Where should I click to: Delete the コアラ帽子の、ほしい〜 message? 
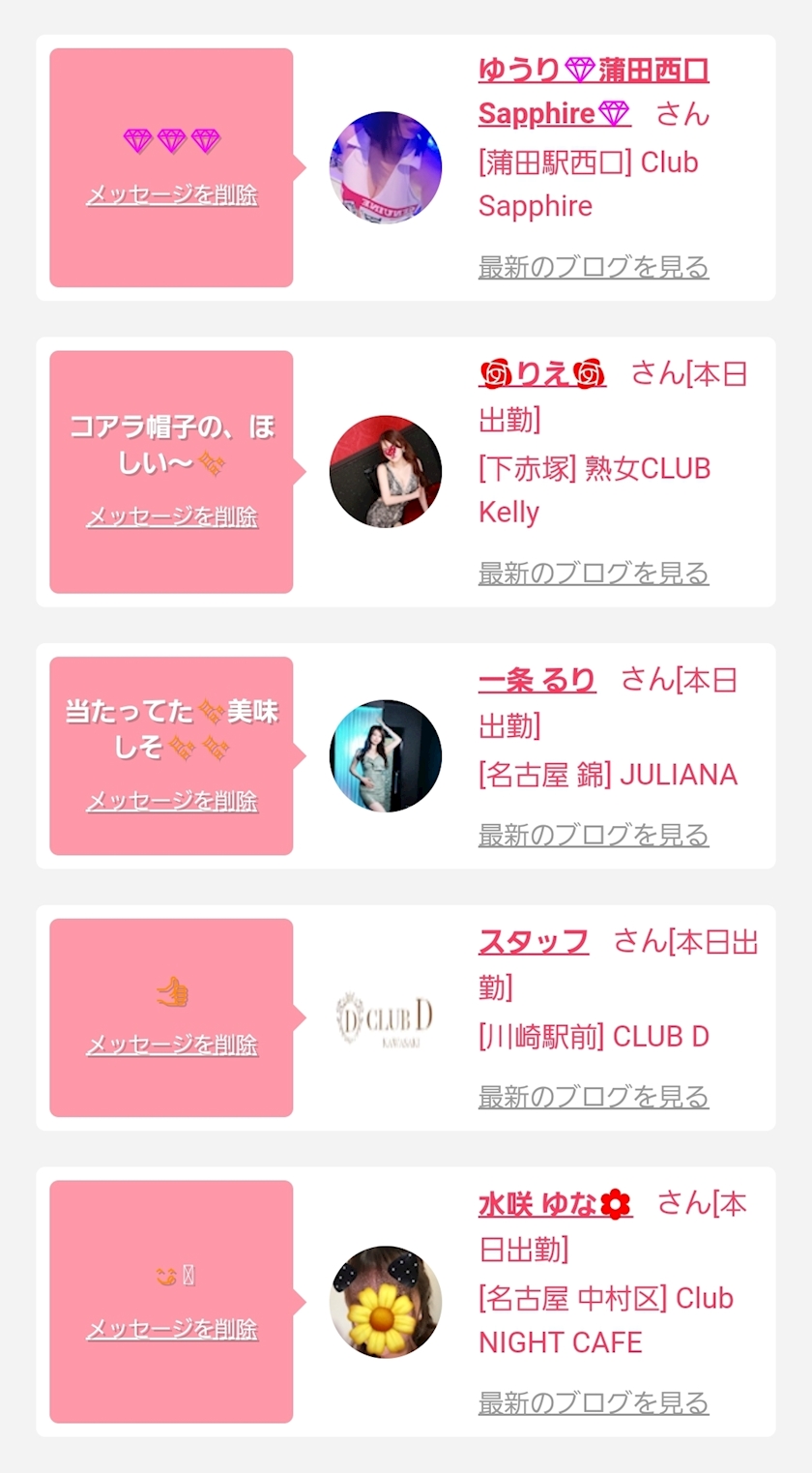pos(172,516)
